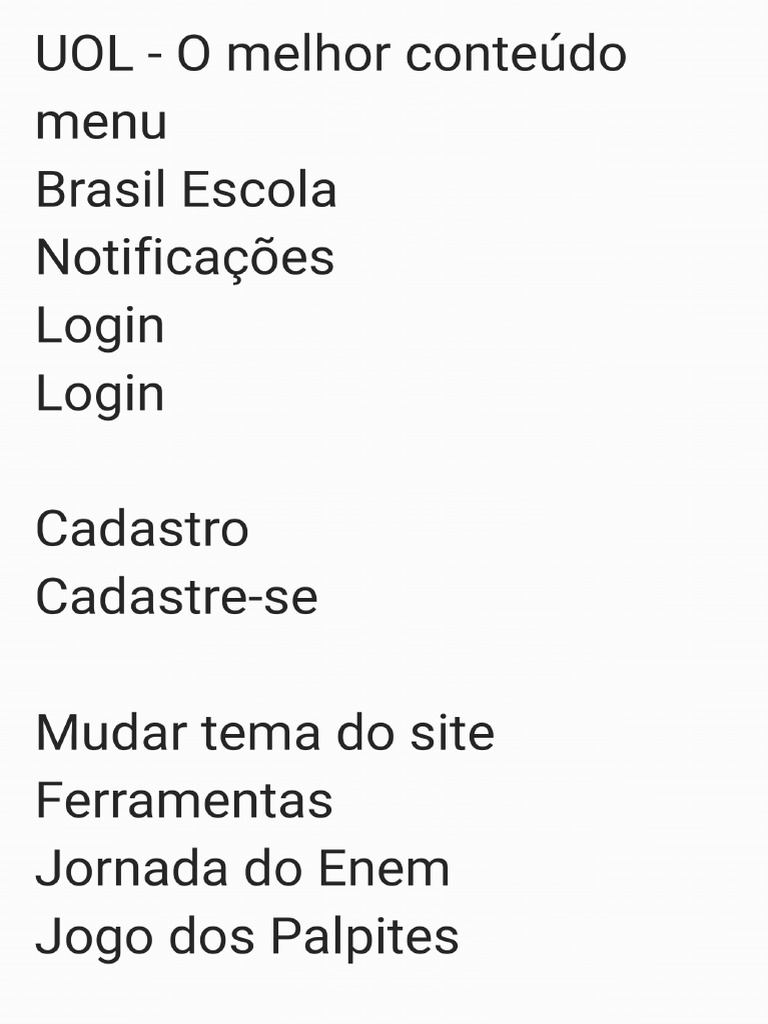Go to the Brasil Escola homepage
The height and width of the screenshot is (1024, 768).
click(x=186, y=190)
